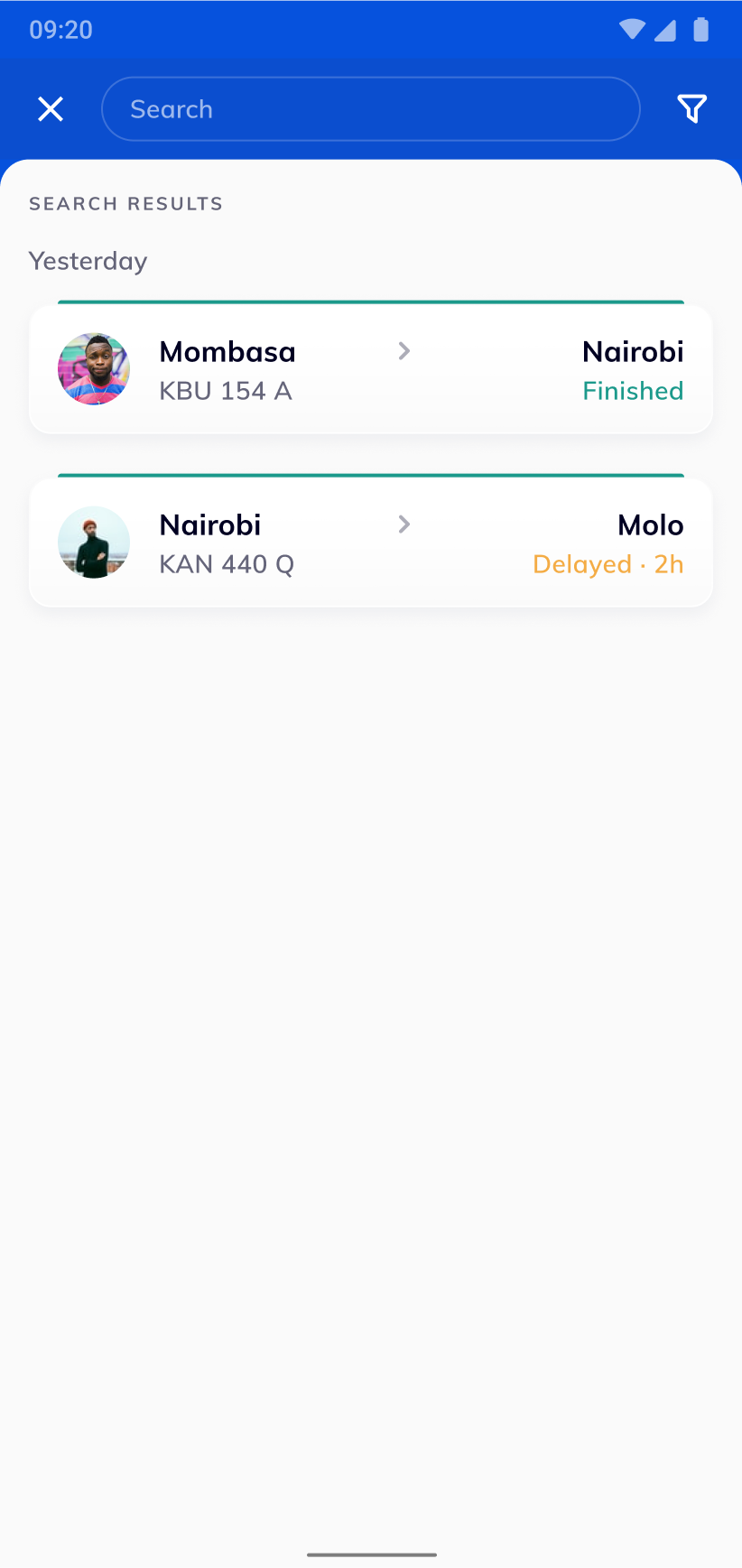The width and height of the screenshot is (742, 1568).
Task: Close the search screen
Action: tap(51, 109)
